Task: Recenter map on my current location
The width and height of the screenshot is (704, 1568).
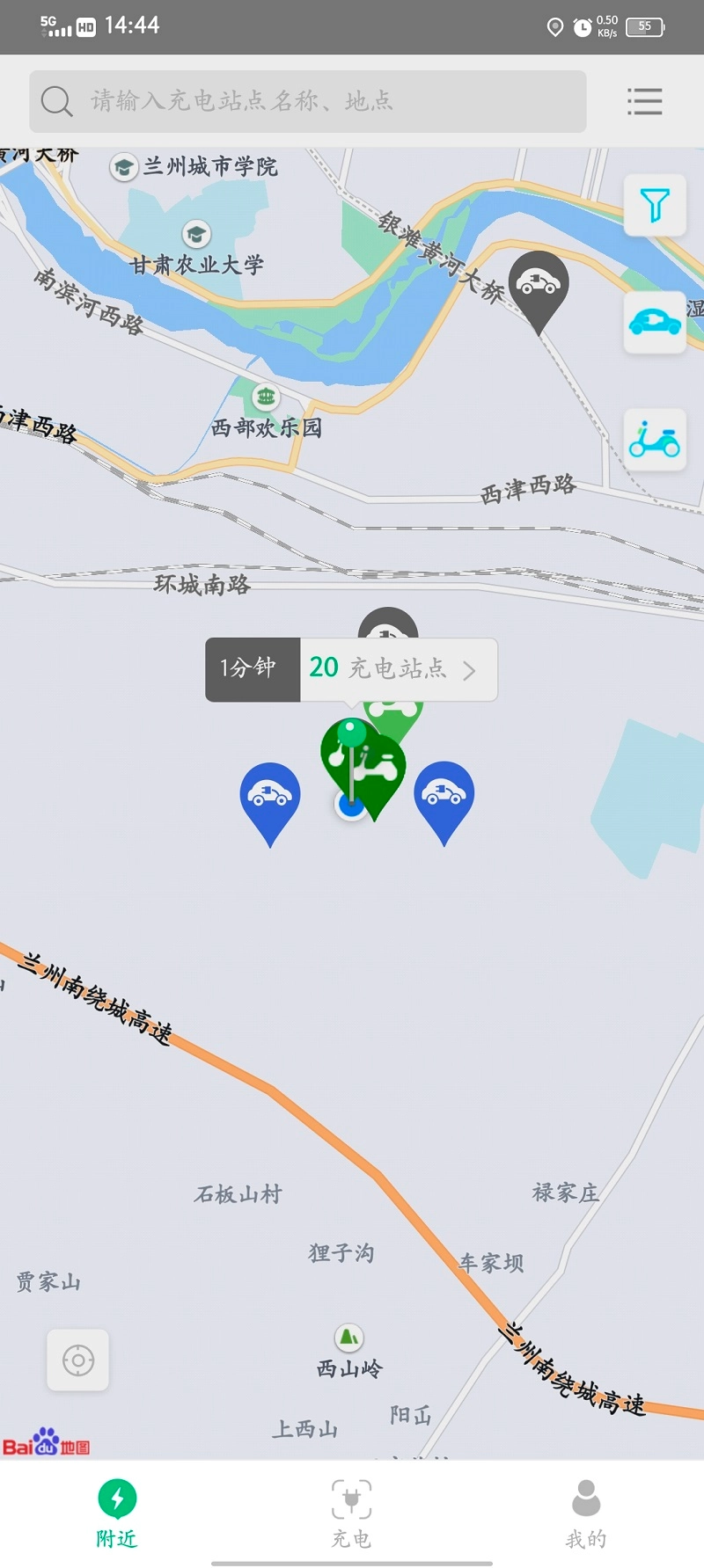Action: point(77,1360)
